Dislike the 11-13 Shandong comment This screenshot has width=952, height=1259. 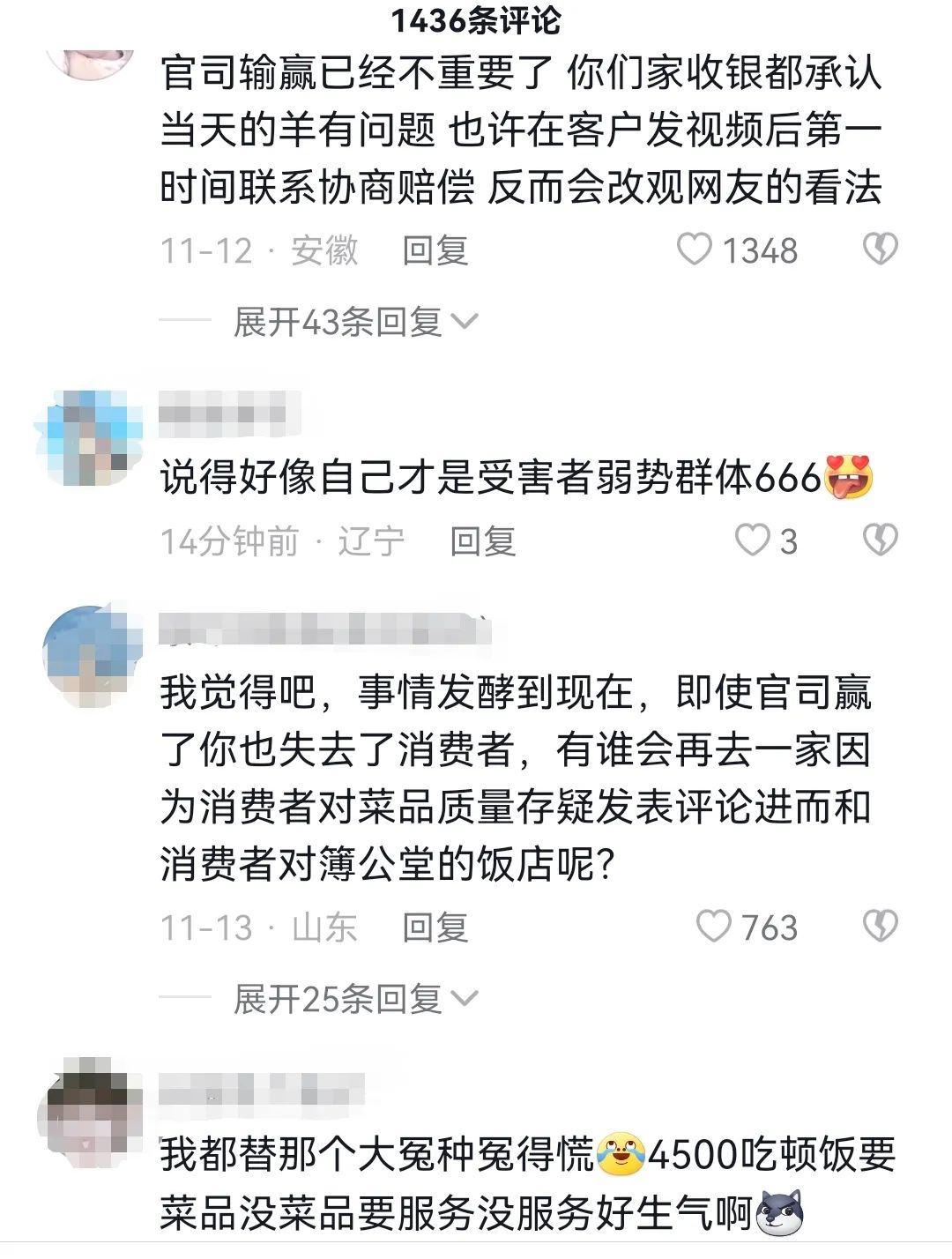pos(879,927)
